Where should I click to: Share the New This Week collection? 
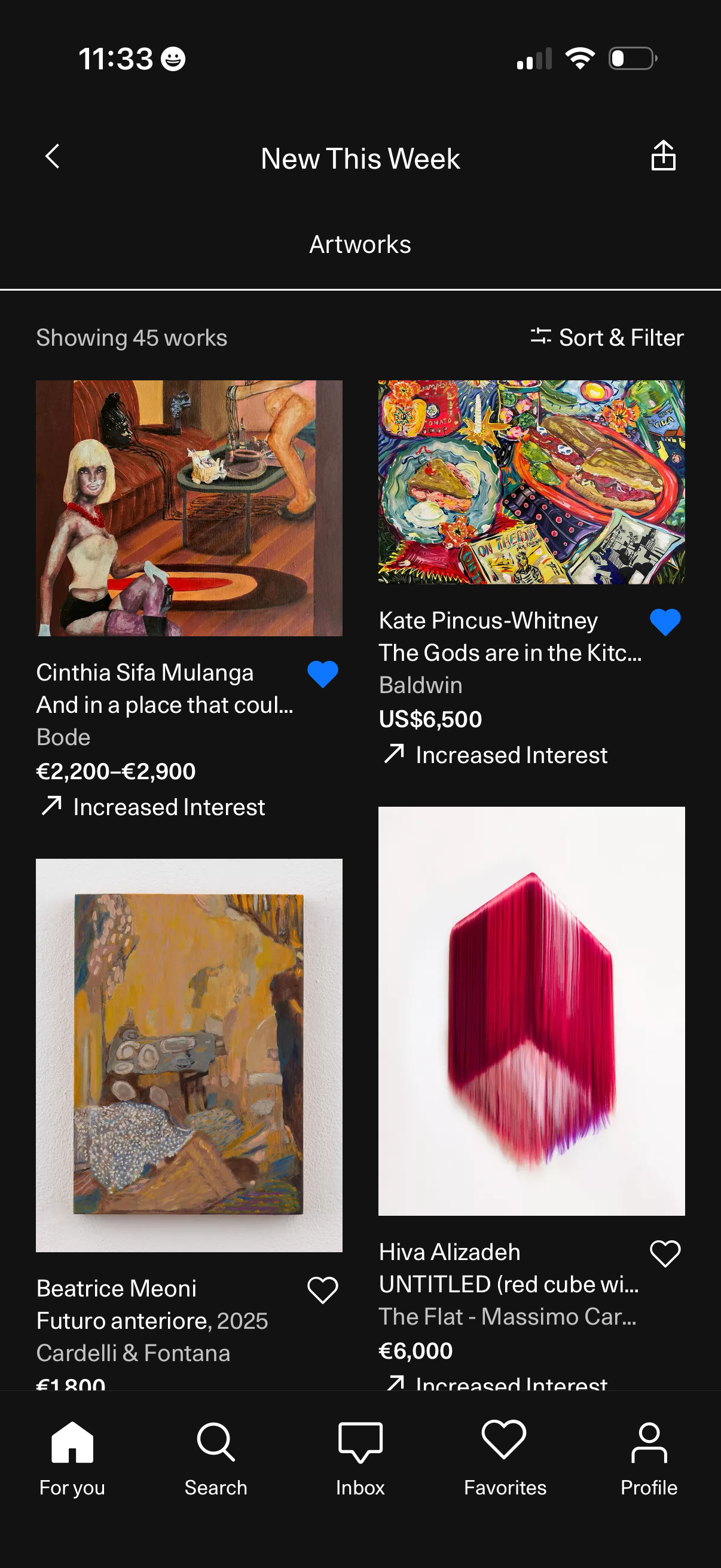pos(662,156)
